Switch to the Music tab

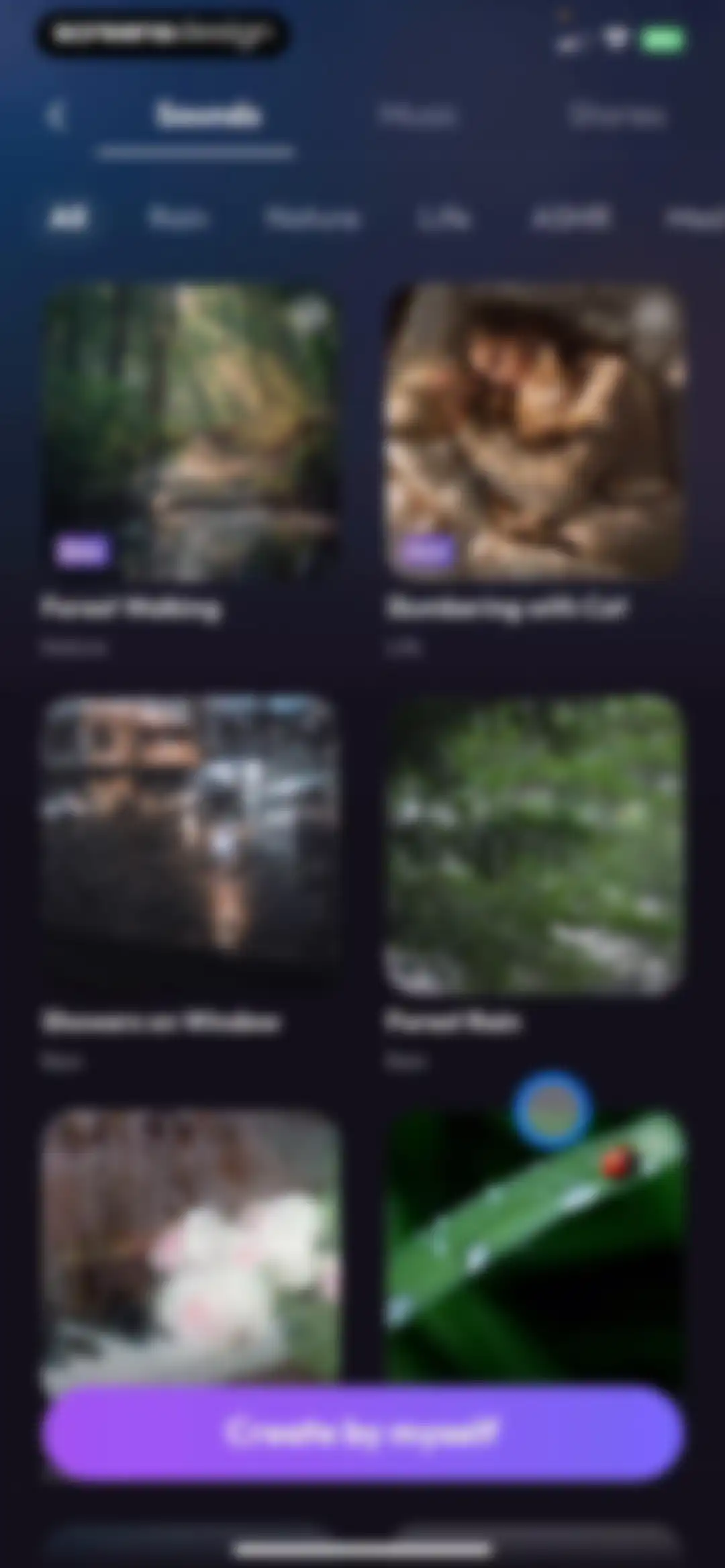click(418, 115)
